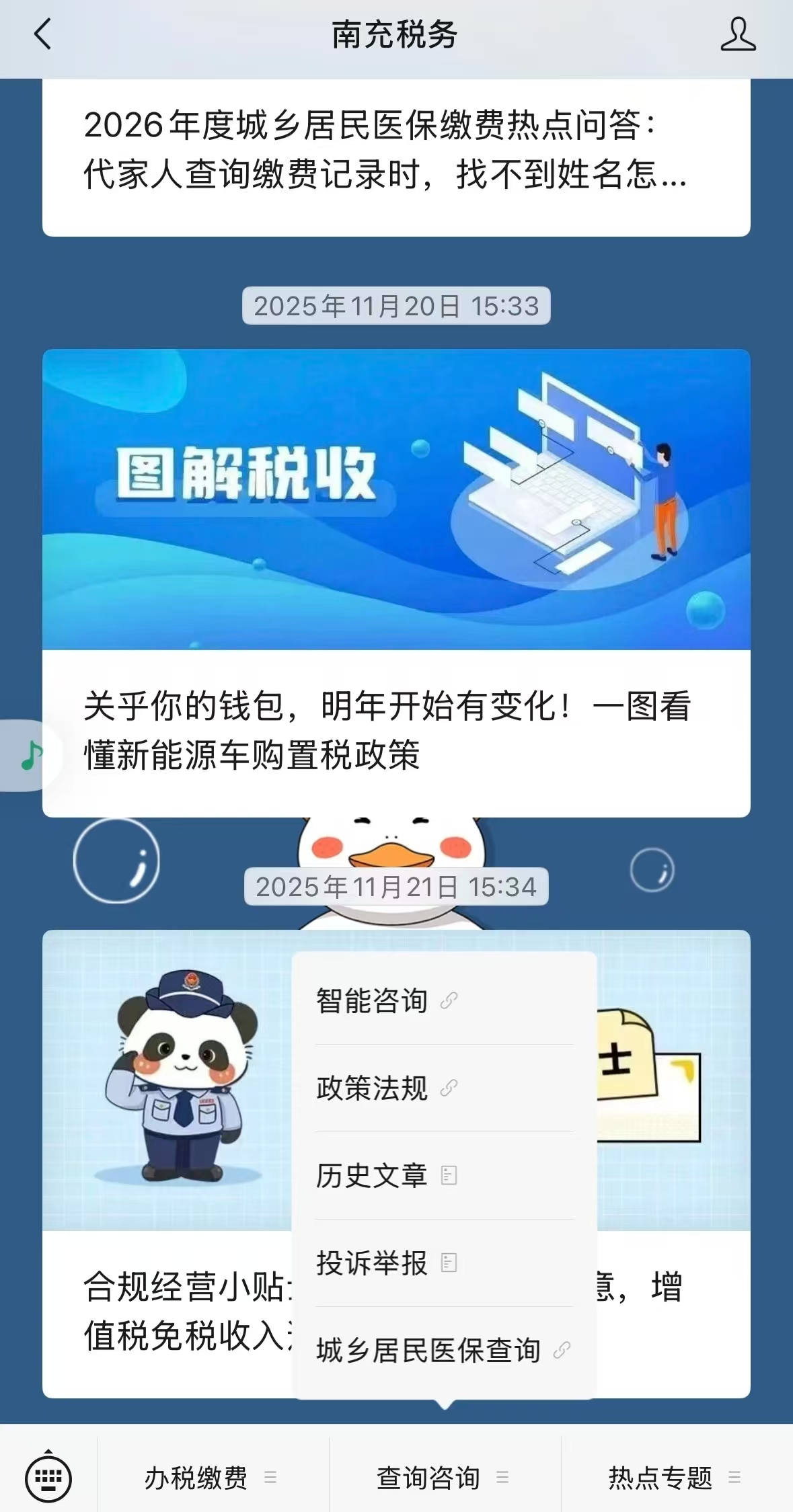Screen dimensions: 793x1512
Task: View 历史文章 from the menu
Action: click(x=444, y=1176)
